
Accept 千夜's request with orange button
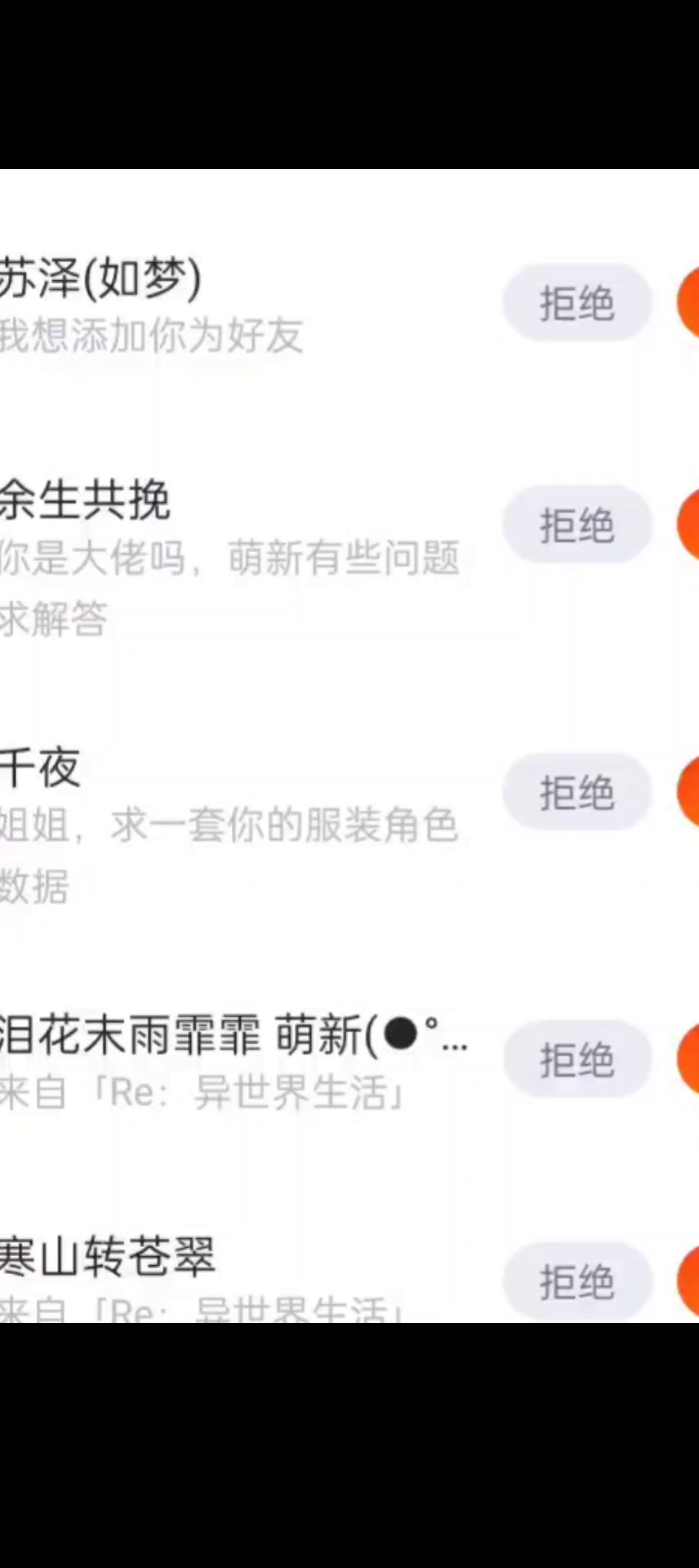(x=688, y=792)
